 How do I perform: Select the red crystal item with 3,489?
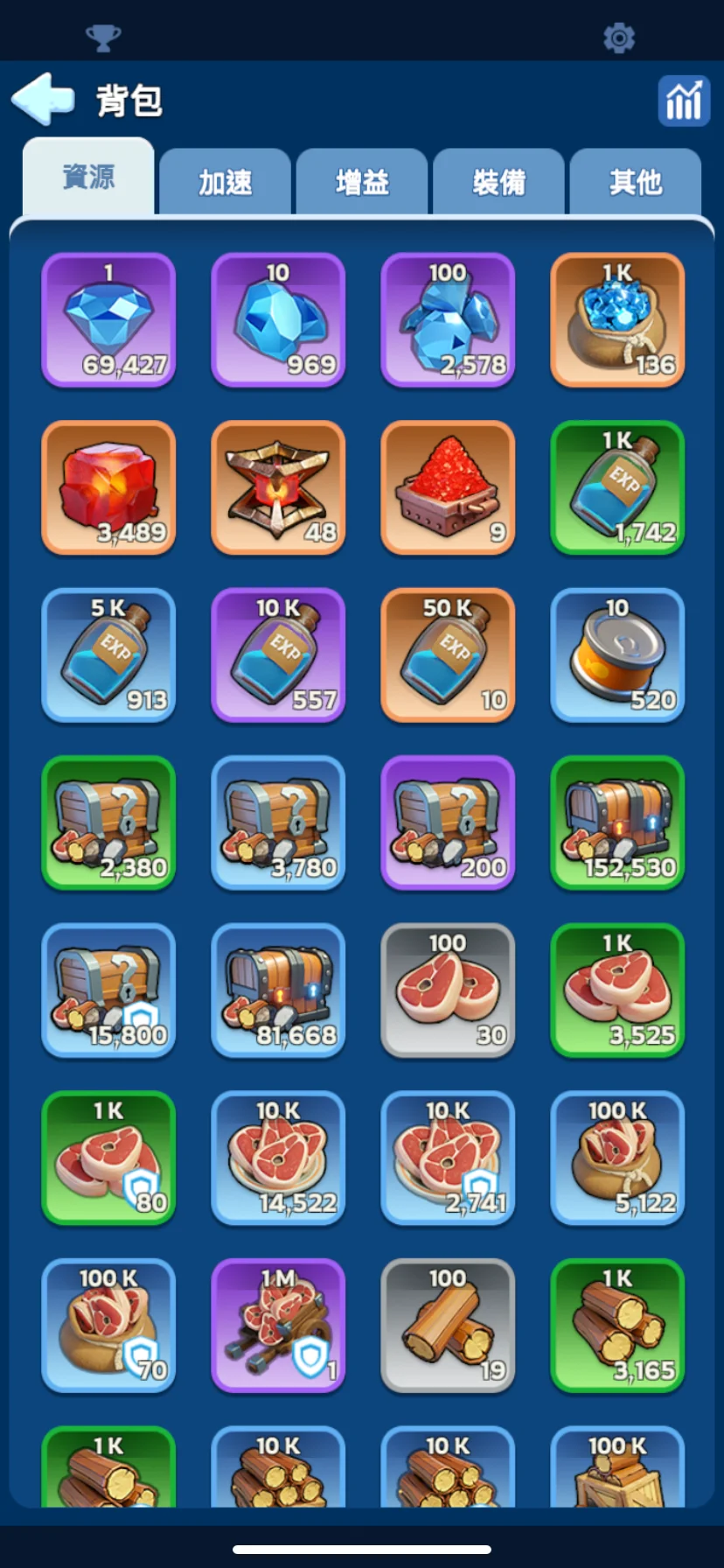click(x=108, y=487)
